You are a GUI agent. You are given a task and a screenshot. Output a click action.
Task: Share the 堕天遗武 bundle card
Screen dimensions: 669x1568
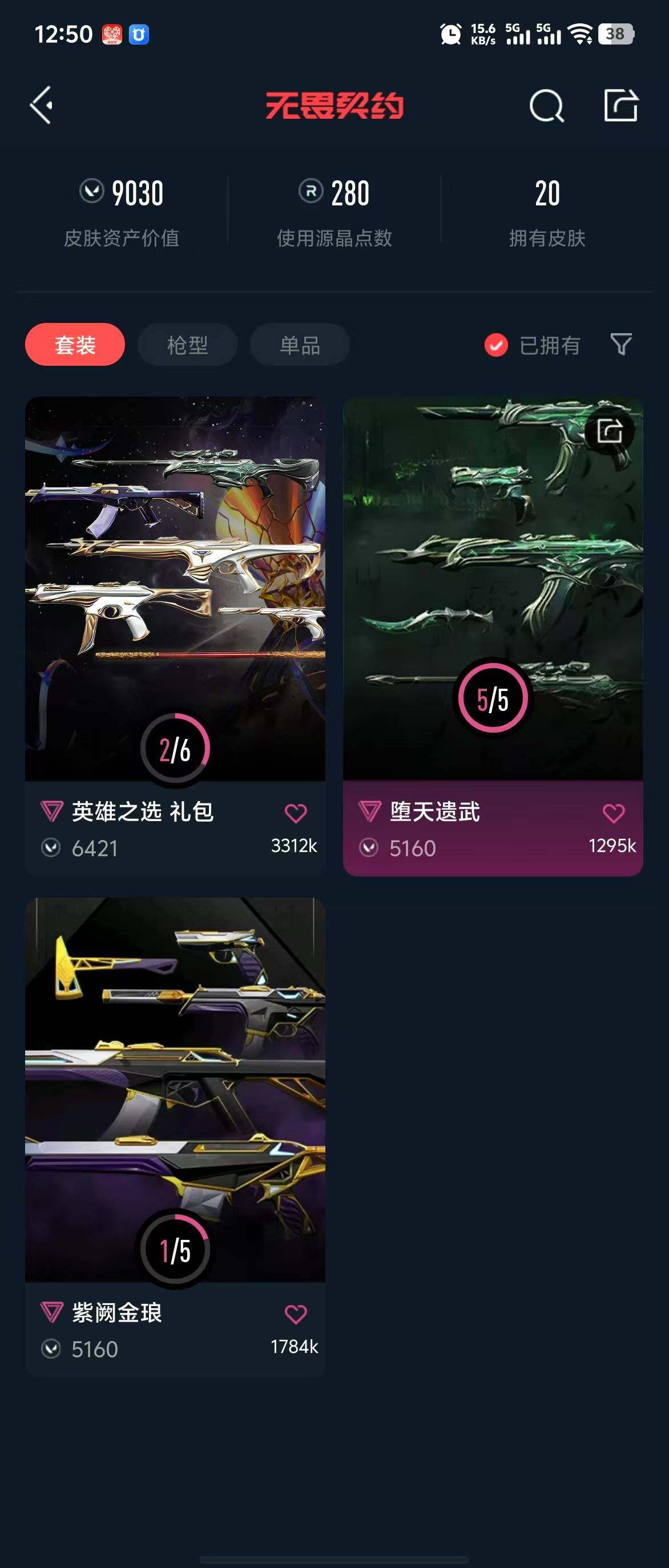[609, 431]
